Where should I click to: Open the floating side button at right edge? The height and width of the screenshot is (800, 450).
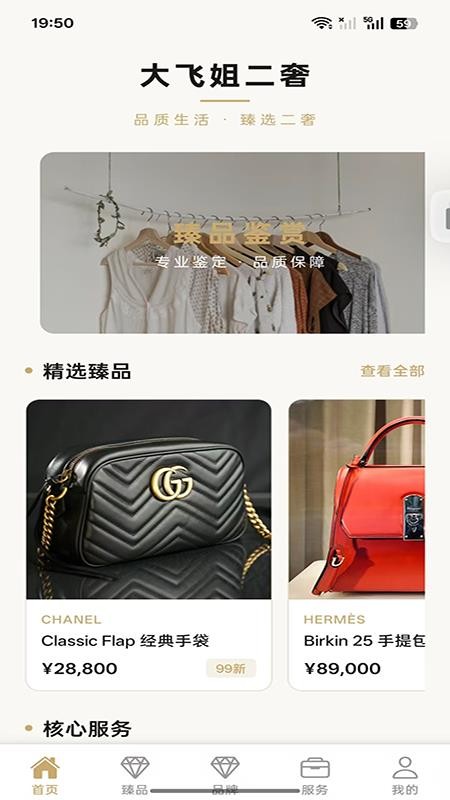click(441, 216)
